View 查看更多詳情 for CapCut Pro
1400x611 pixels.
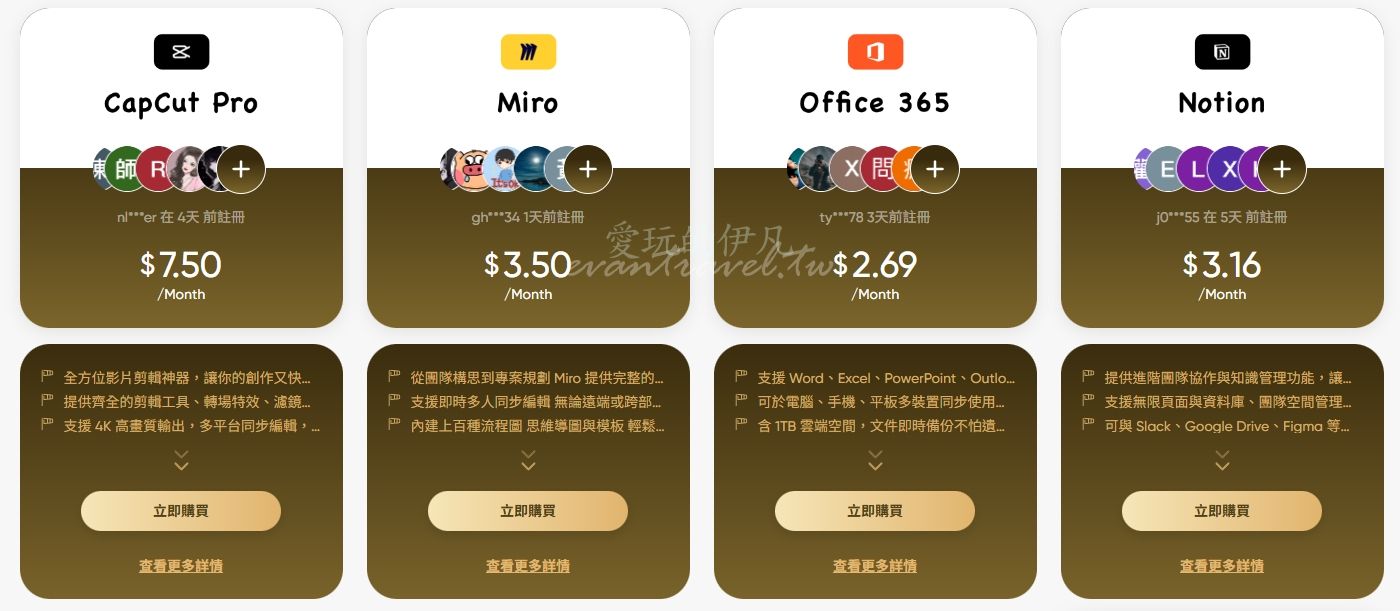point(181,566)
